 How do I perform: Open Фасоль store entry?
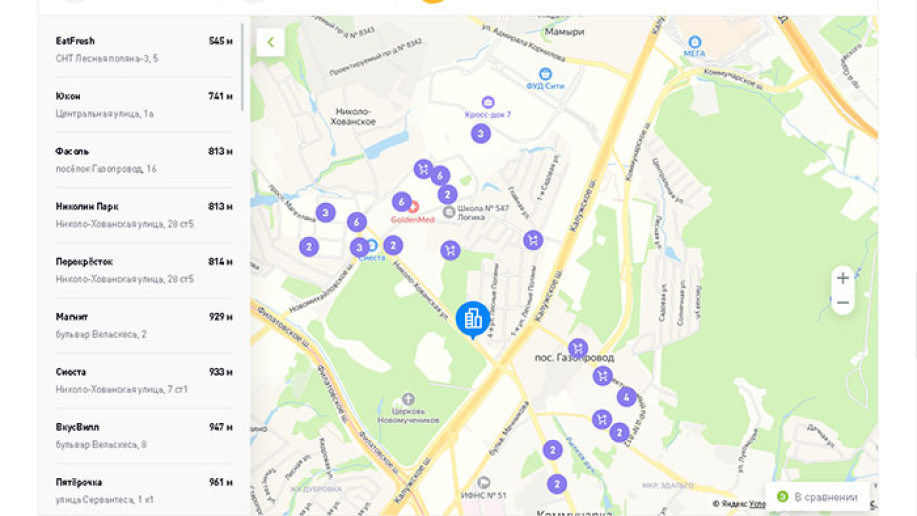click(x=143, y=160)
